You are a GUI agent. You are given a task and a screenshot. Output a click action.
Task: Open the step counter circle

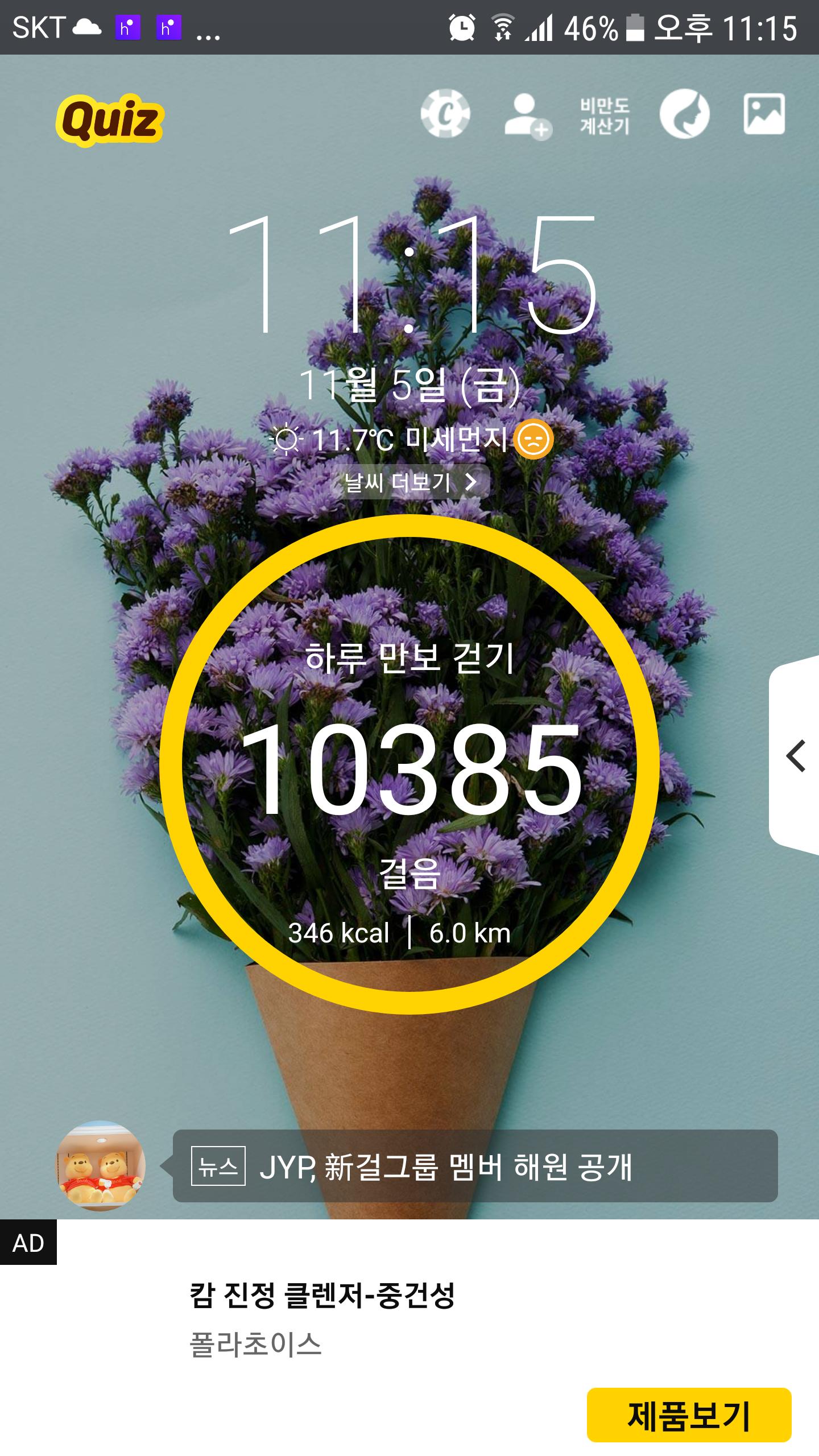(409, 763)
